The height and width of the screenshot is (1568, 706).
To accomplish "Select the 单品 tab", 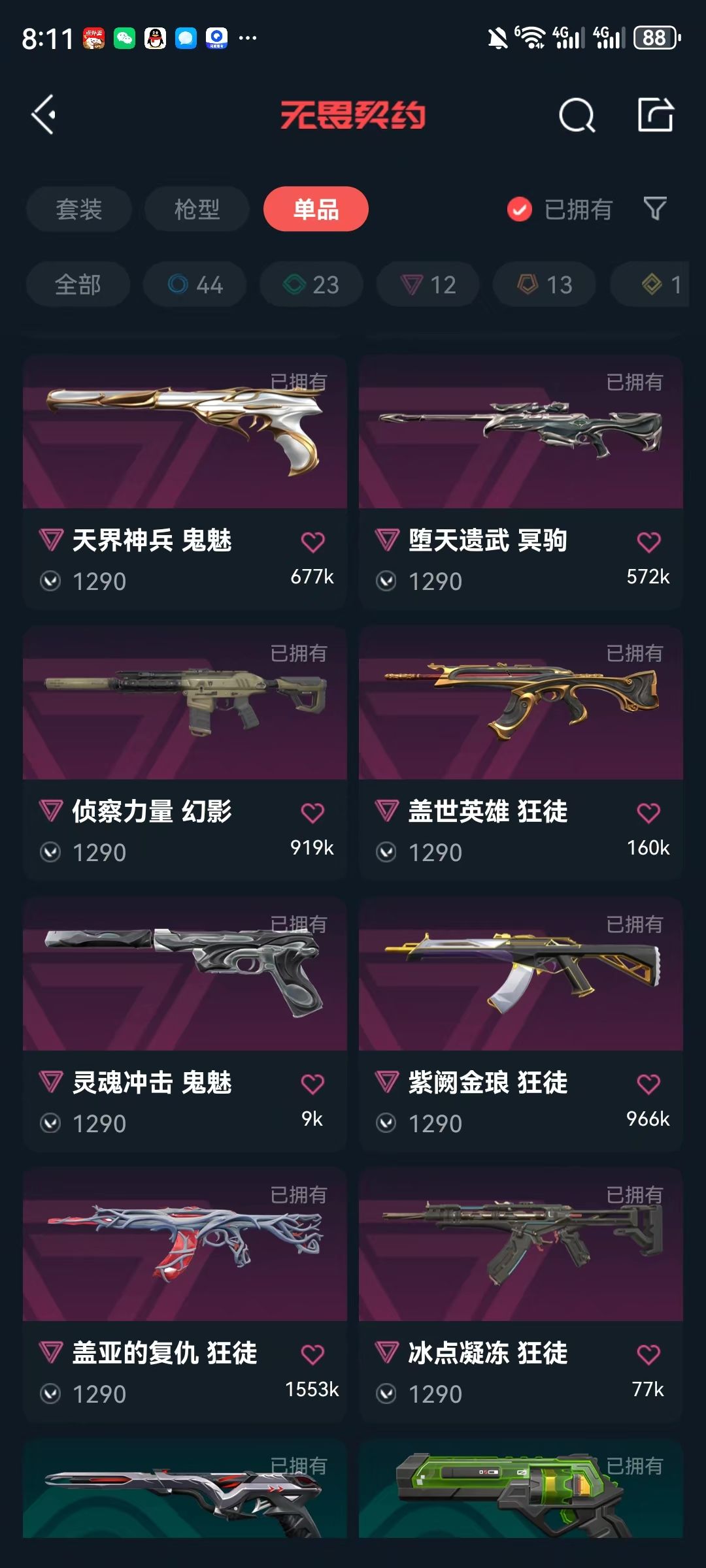I will pos(316,209).
